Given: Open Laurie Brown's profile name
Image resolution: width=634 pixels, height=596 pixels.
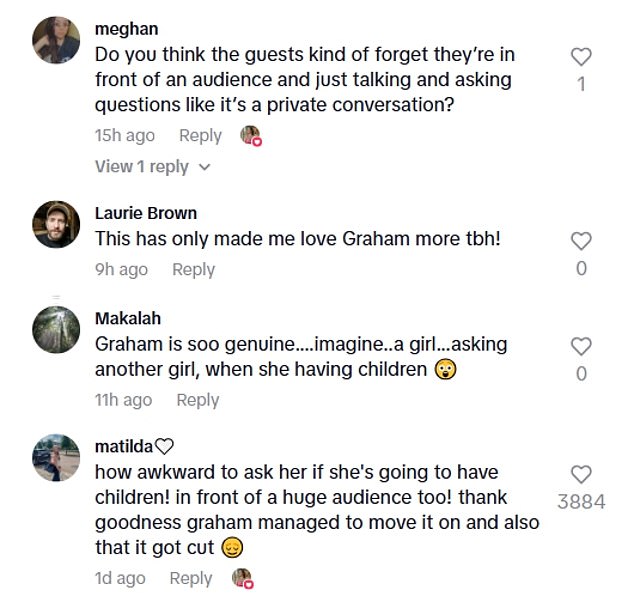Looking at the screenshot, I should [146, 213].
